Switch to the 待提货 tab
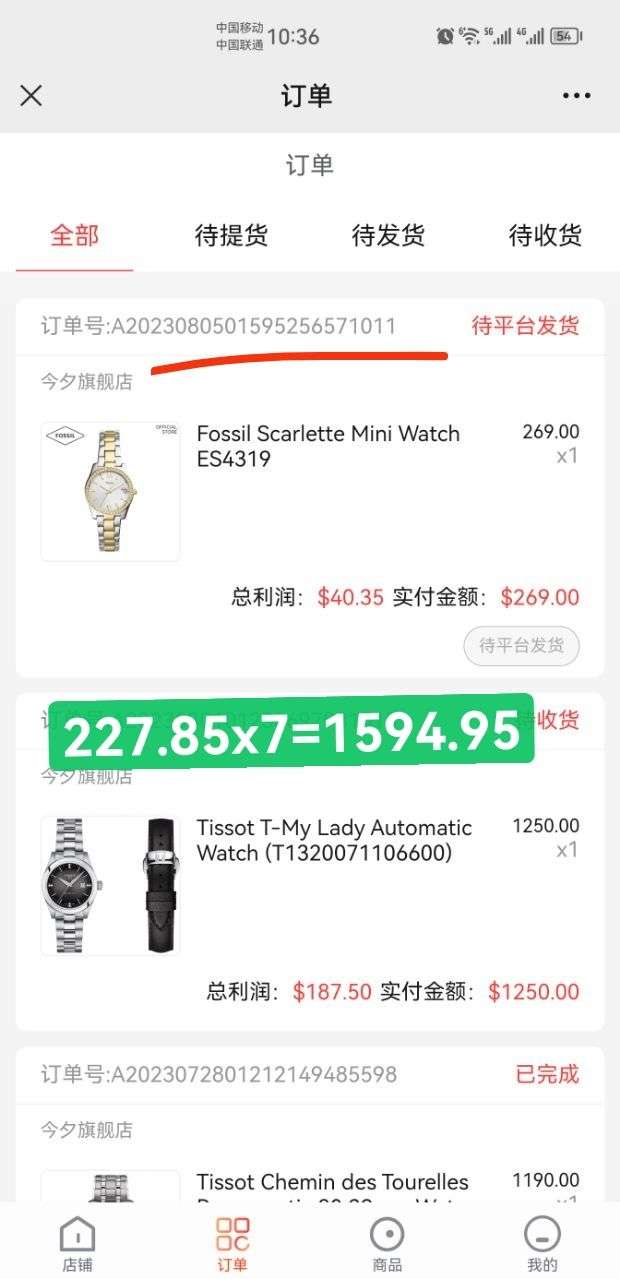The width and height of the screenshot is (620, 1279). click(x=231, y=236)
